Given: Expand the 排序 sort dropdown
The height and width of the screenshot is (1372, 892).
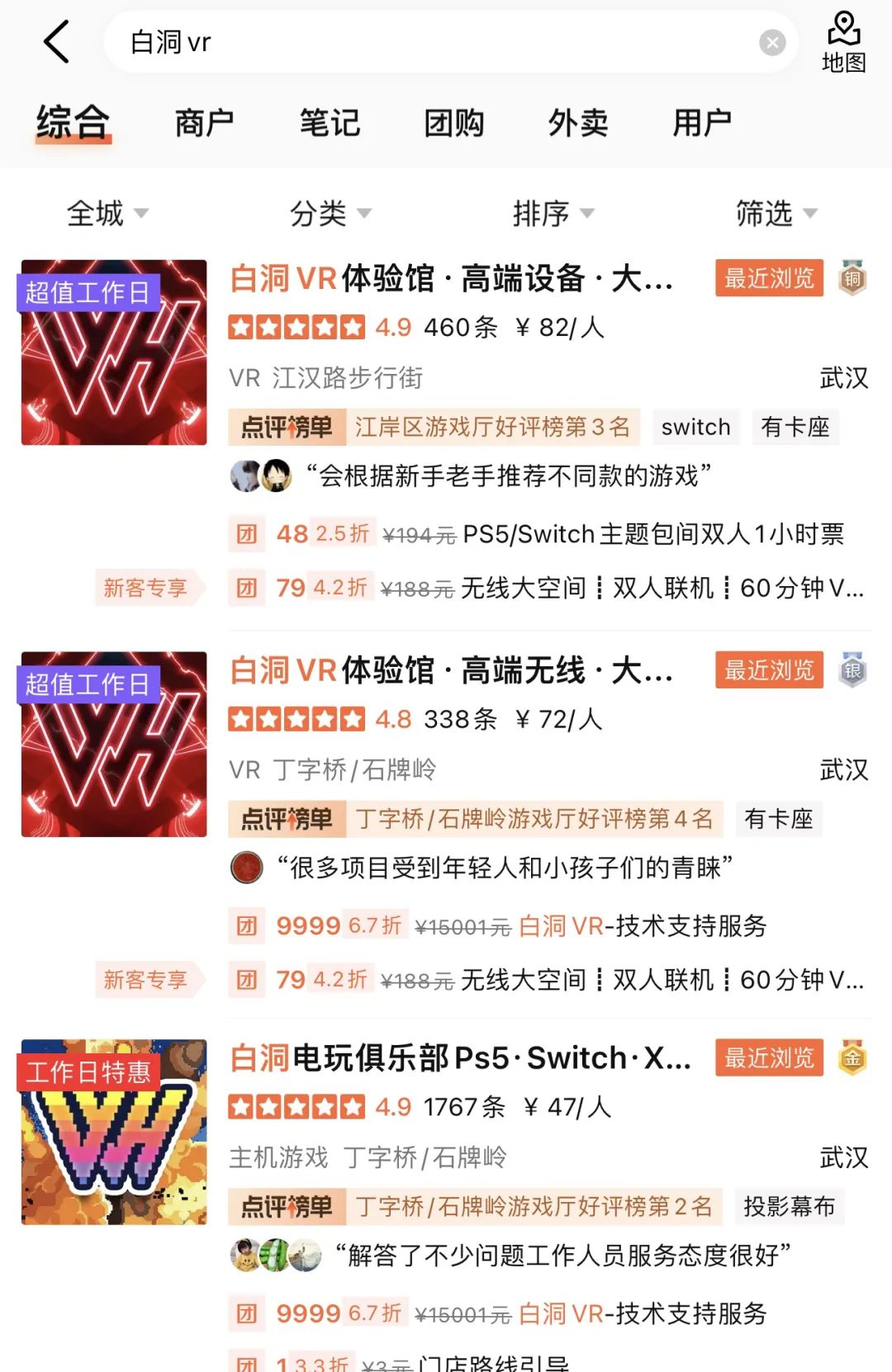Looking at the screenshot, I should (553, 213).
